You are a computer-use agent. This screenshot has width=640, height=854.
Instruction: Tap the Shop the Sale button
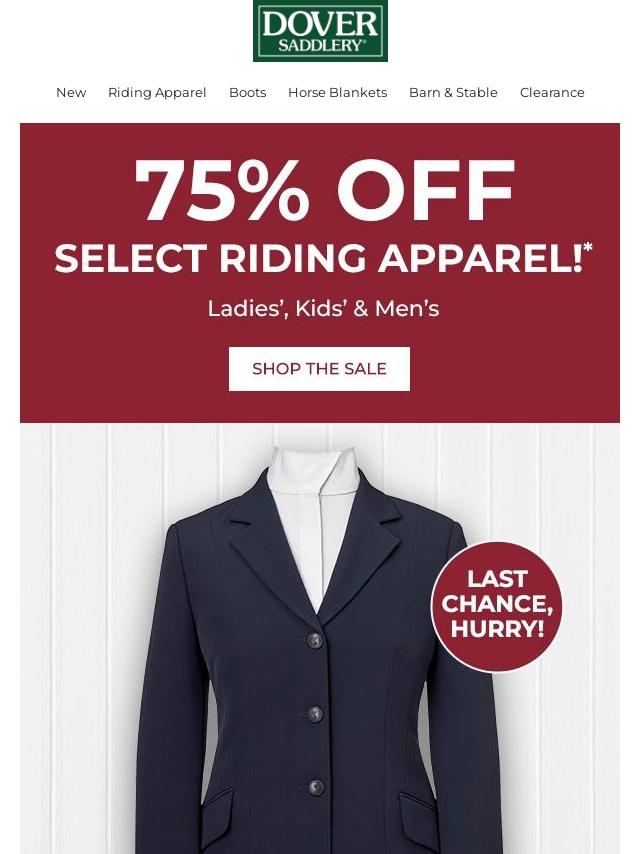point(319,369)
